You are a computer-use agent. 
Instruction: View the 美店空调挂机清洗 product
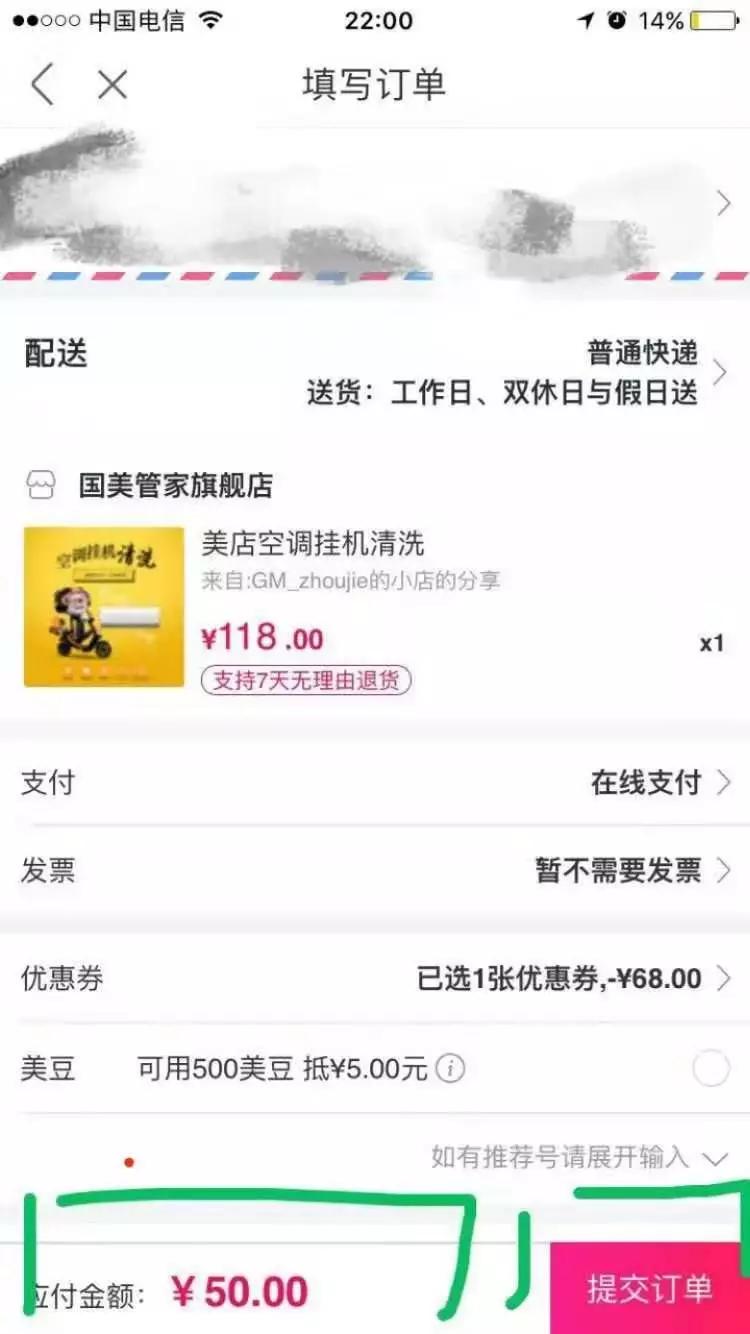pos(313,544)
